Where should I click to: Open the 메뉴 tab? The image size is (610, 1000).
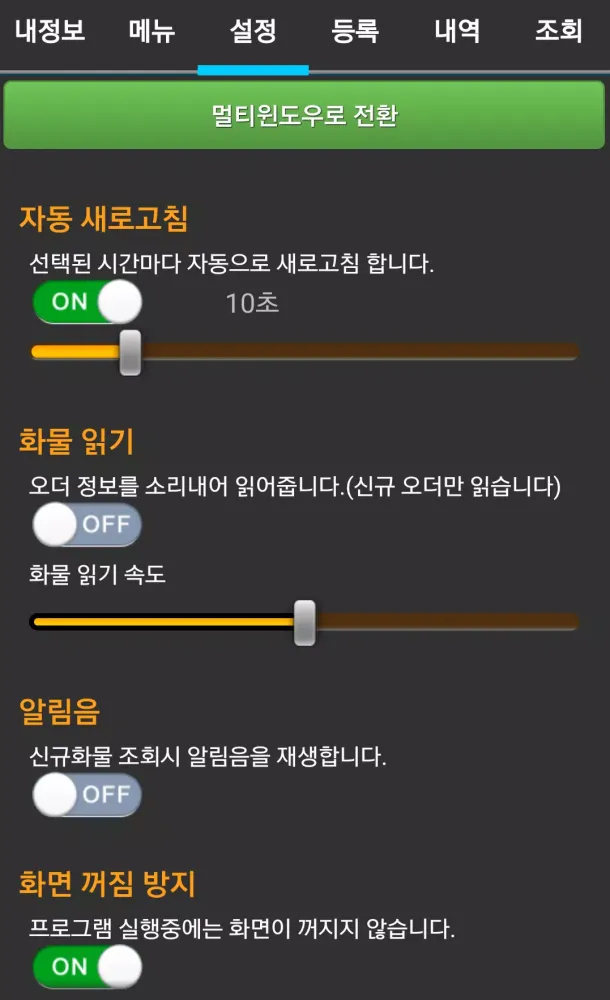pos(152,32)
